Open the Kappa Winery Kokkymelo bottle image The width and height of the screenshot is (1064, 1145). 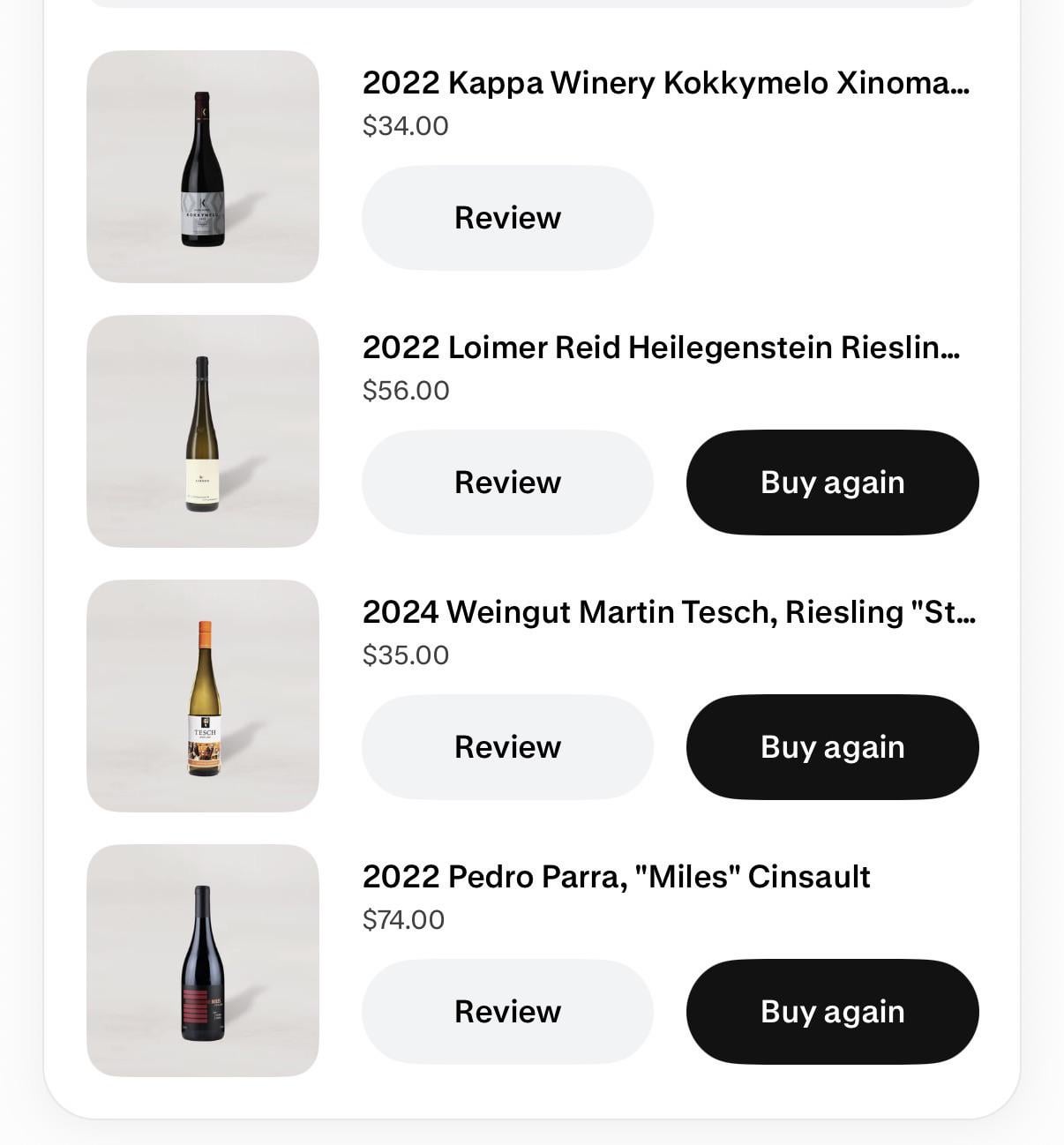pyautogui.click(x=203, y=167)
